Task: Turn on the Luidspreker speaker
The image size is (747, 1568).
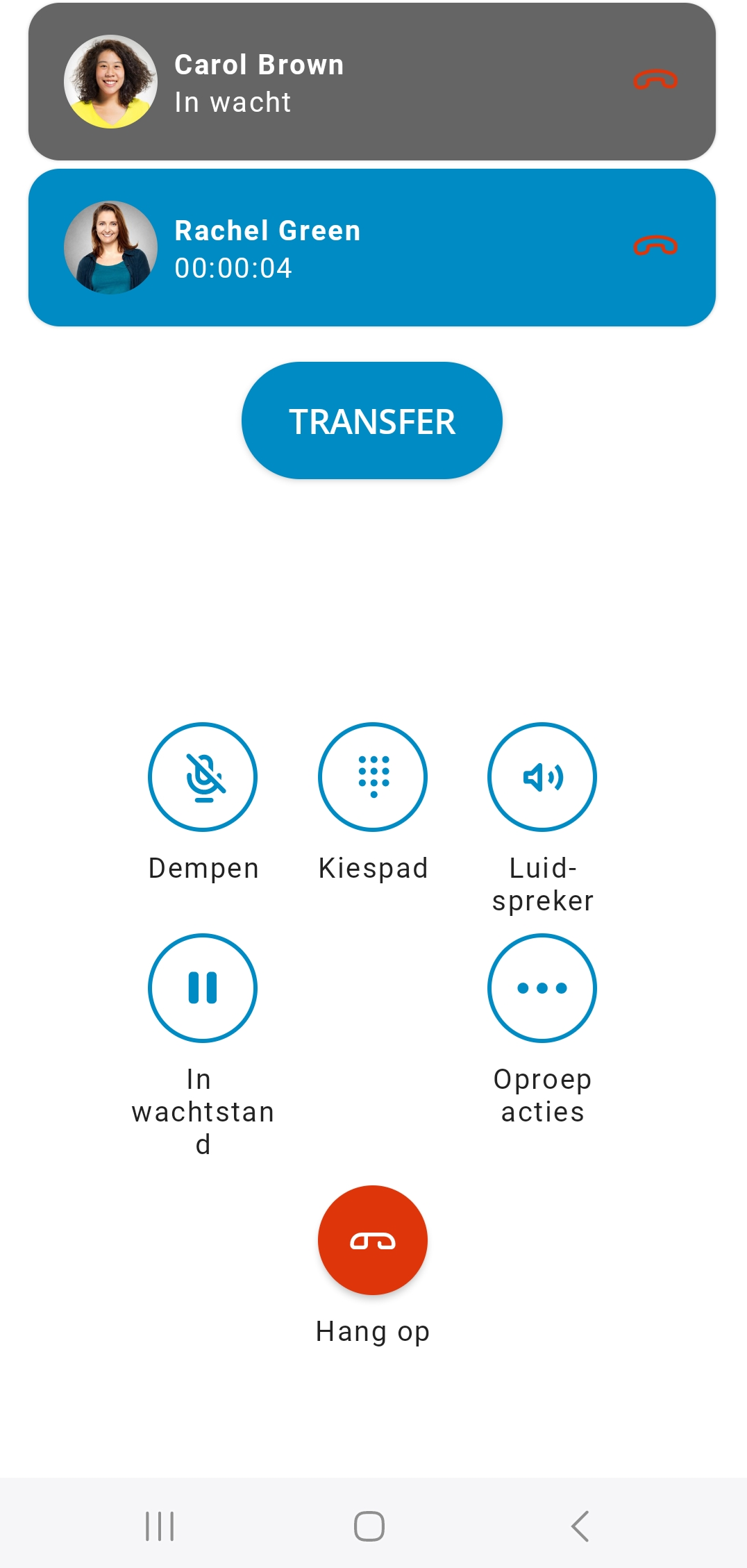Action: click(x=542, y=777)
